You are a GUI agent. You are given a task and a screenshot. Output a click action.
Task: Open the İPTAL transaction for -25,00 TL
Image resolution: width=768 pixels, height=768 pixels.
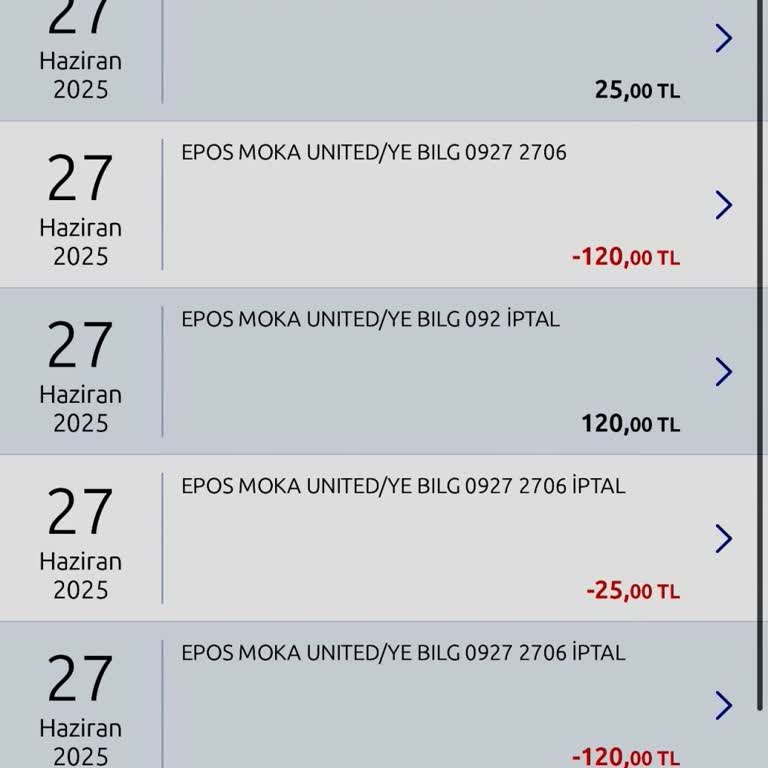724,539
